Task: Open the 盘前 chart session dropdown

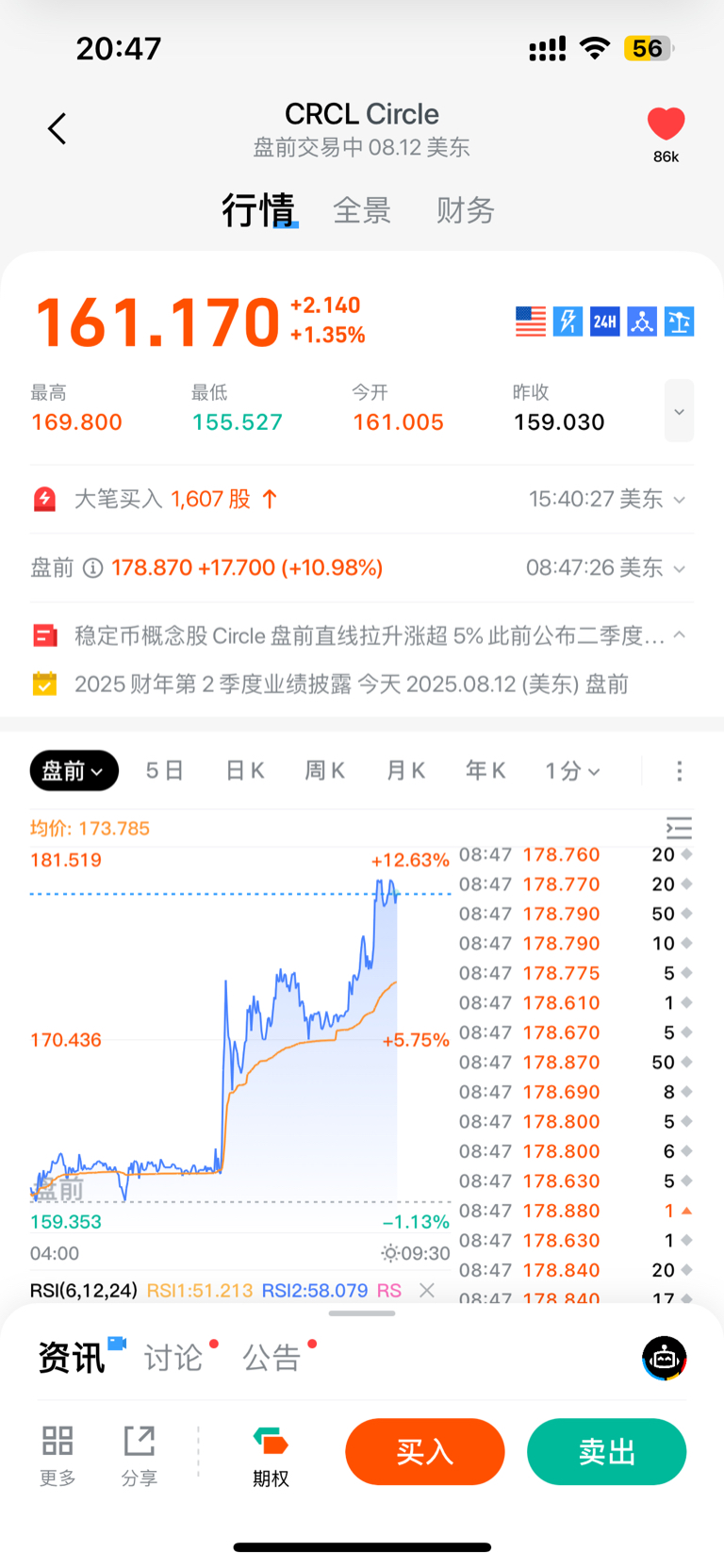Action: tap(74, 771)
